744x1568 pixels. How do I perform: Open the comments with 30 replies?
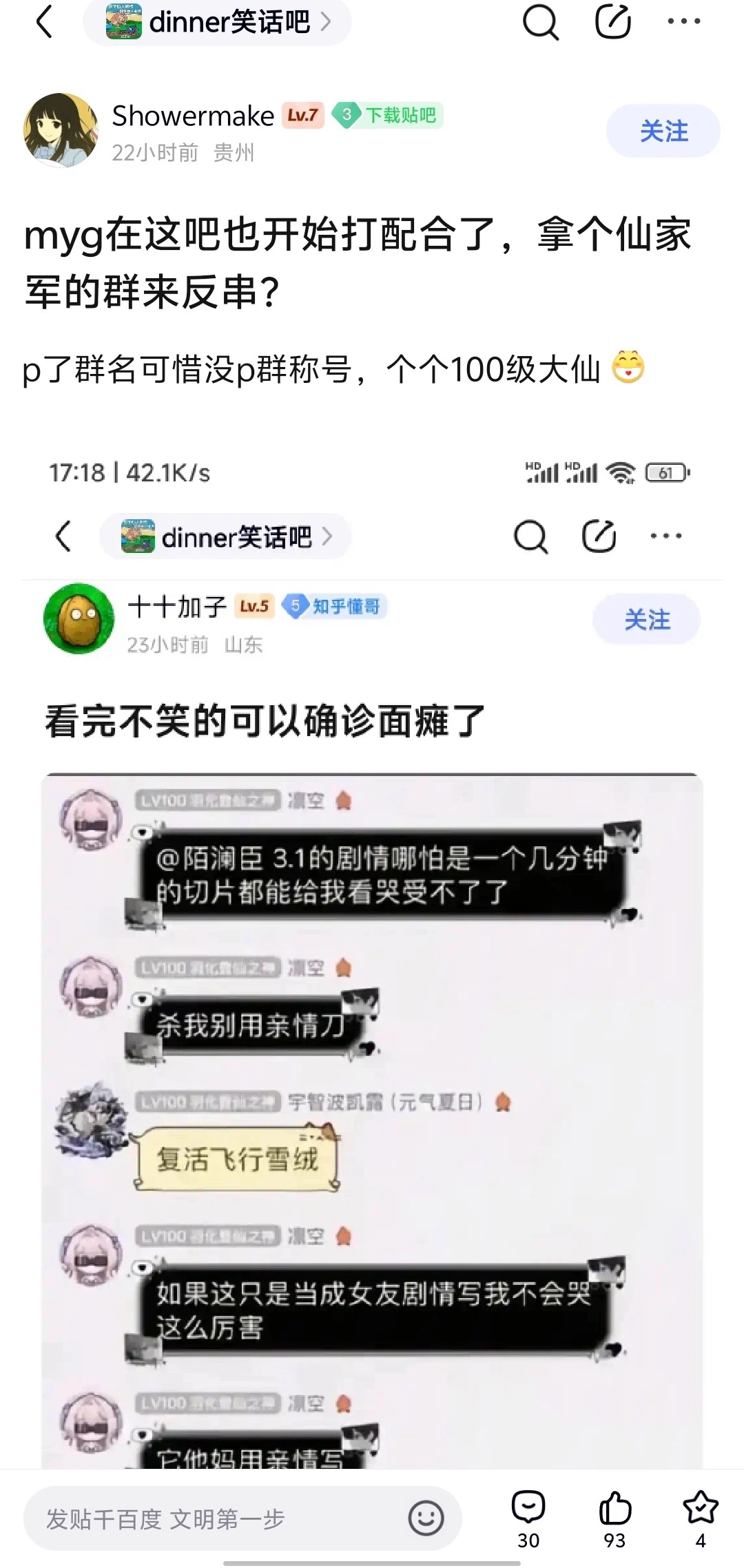click(x=528, y=1518)
